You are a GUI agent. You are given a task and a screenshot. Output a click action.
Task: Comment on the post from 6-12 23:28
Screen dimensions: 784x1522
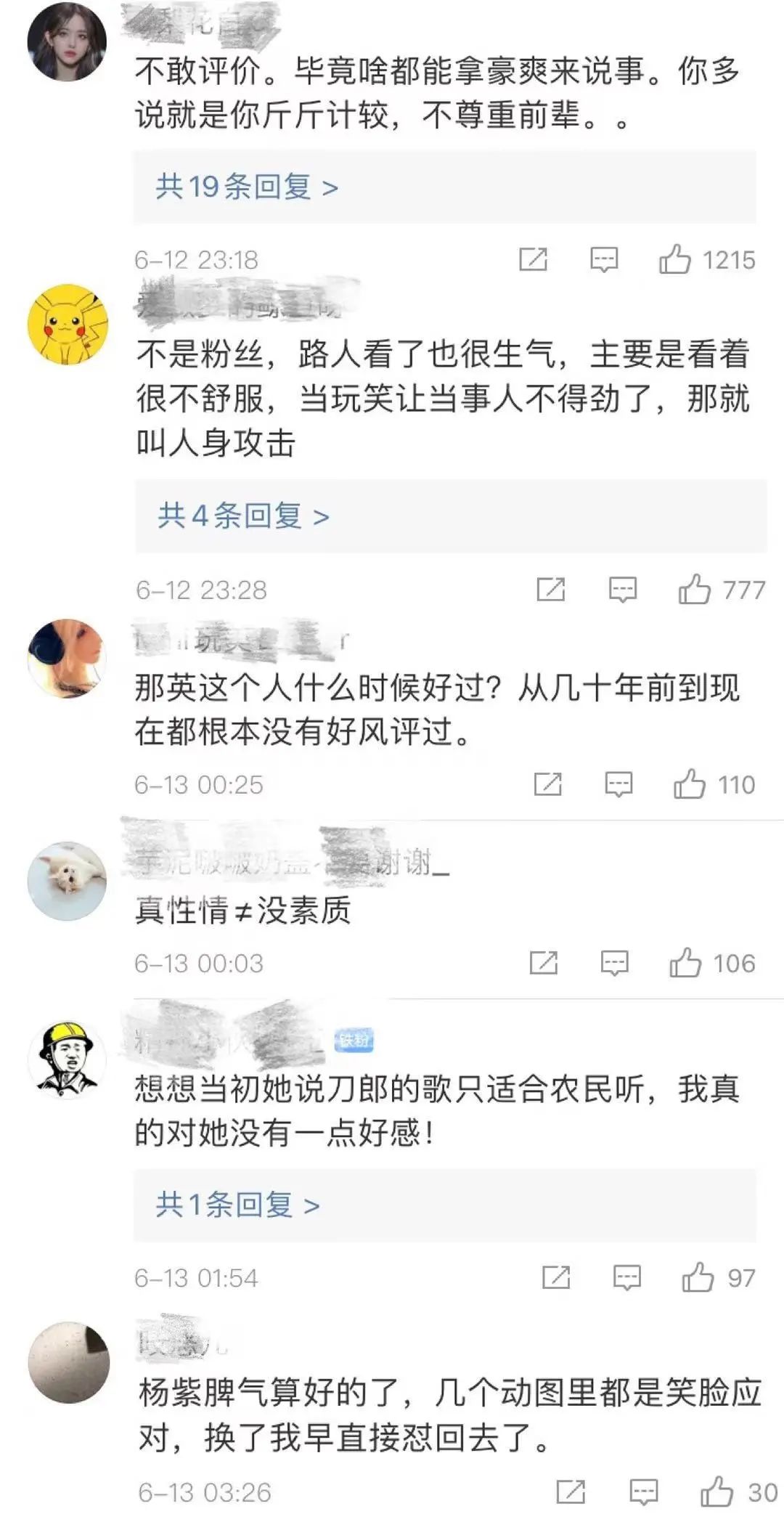[622, 590]
